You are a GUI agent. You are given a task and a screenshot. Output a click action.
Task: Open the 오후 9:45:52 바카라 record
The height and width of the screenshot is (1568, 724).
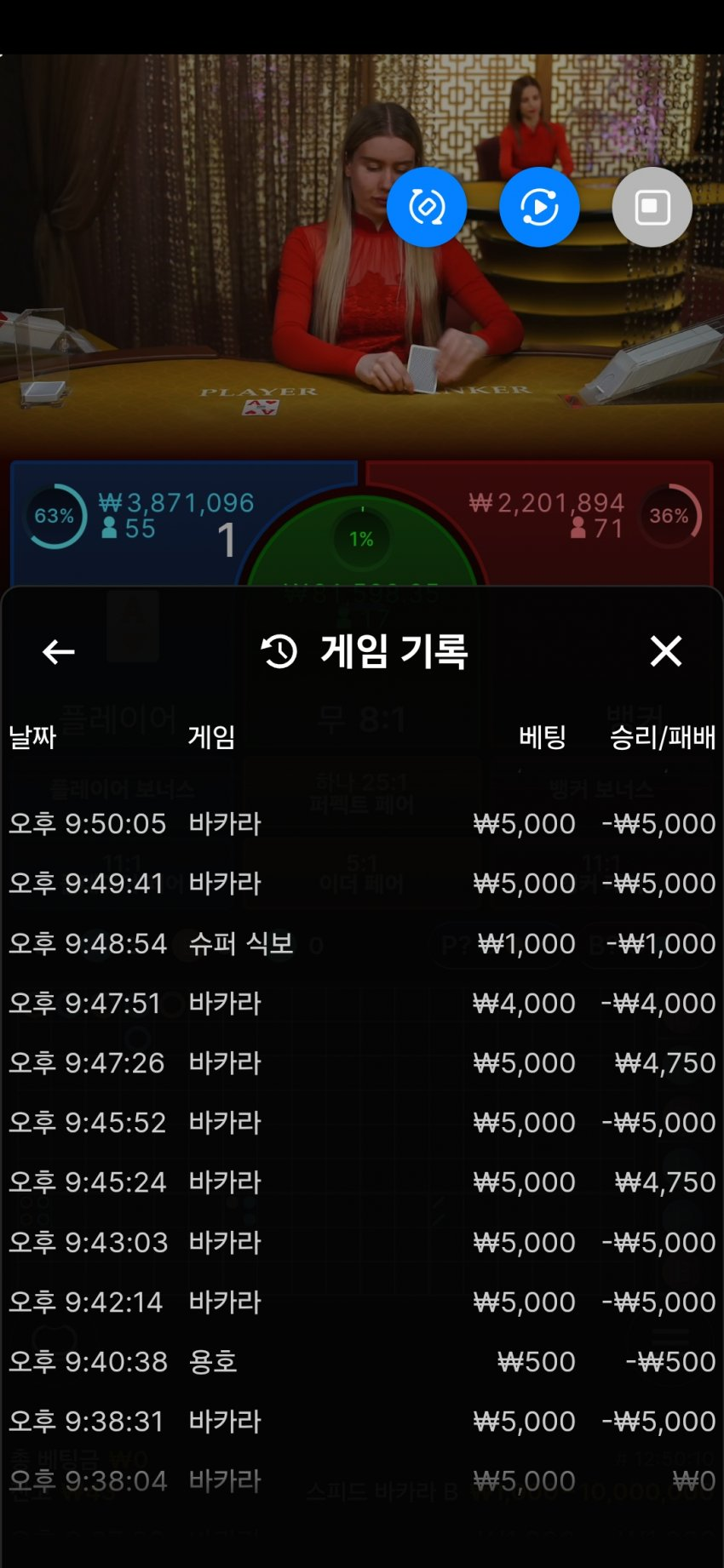361,1122
